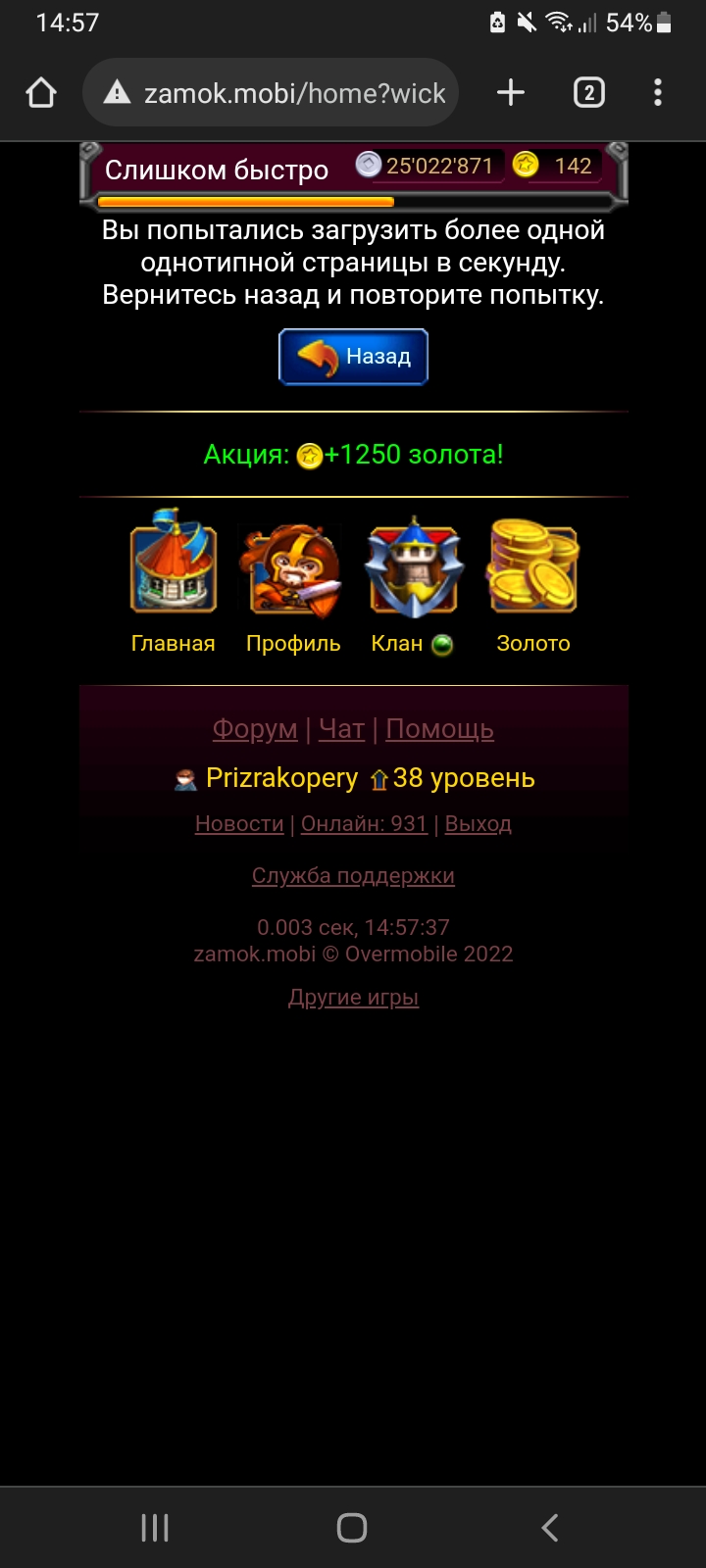Open the Новости news link
Screen dimensions: 706x1568
pyautogui.click(x=239, y=824)
